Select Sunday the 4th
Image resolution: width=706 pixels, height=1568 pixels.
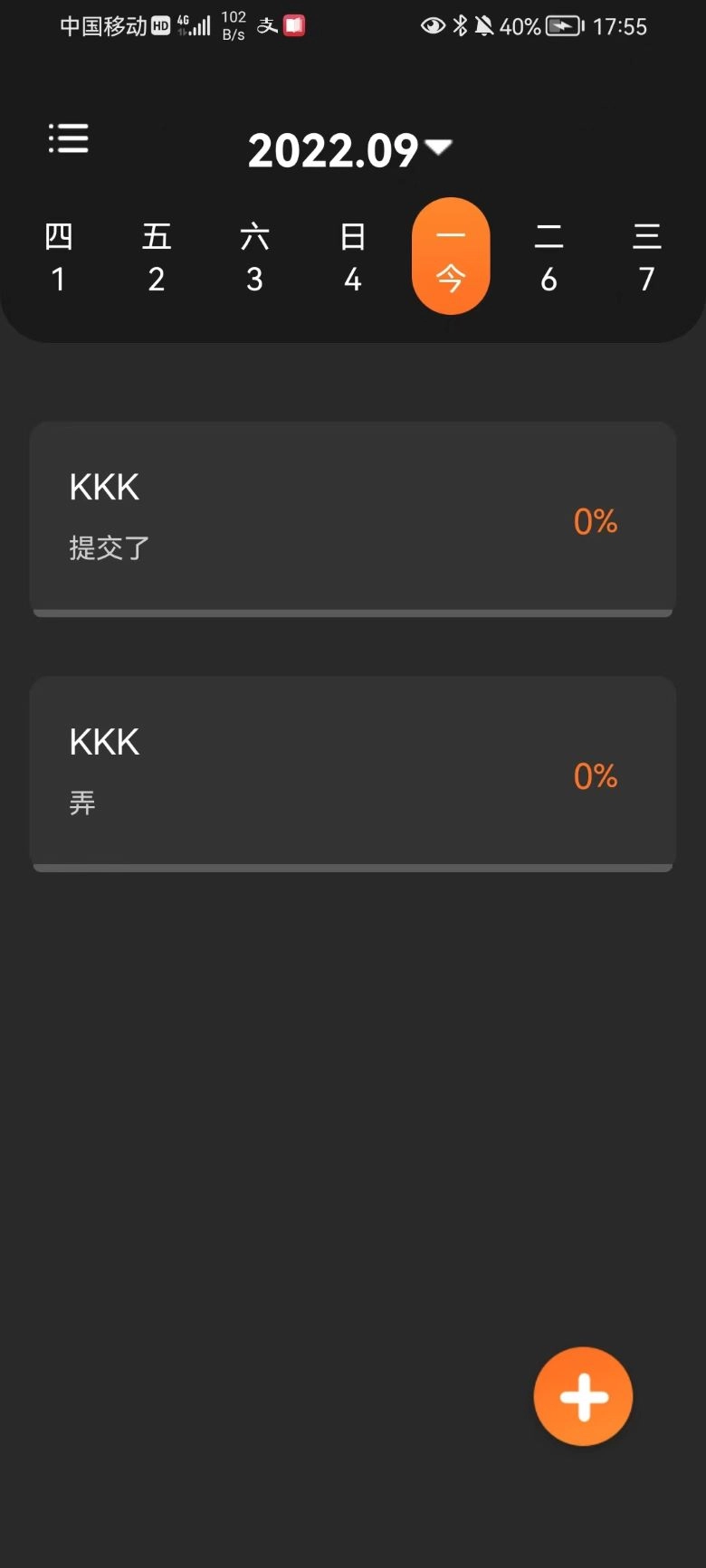[352, 258]
